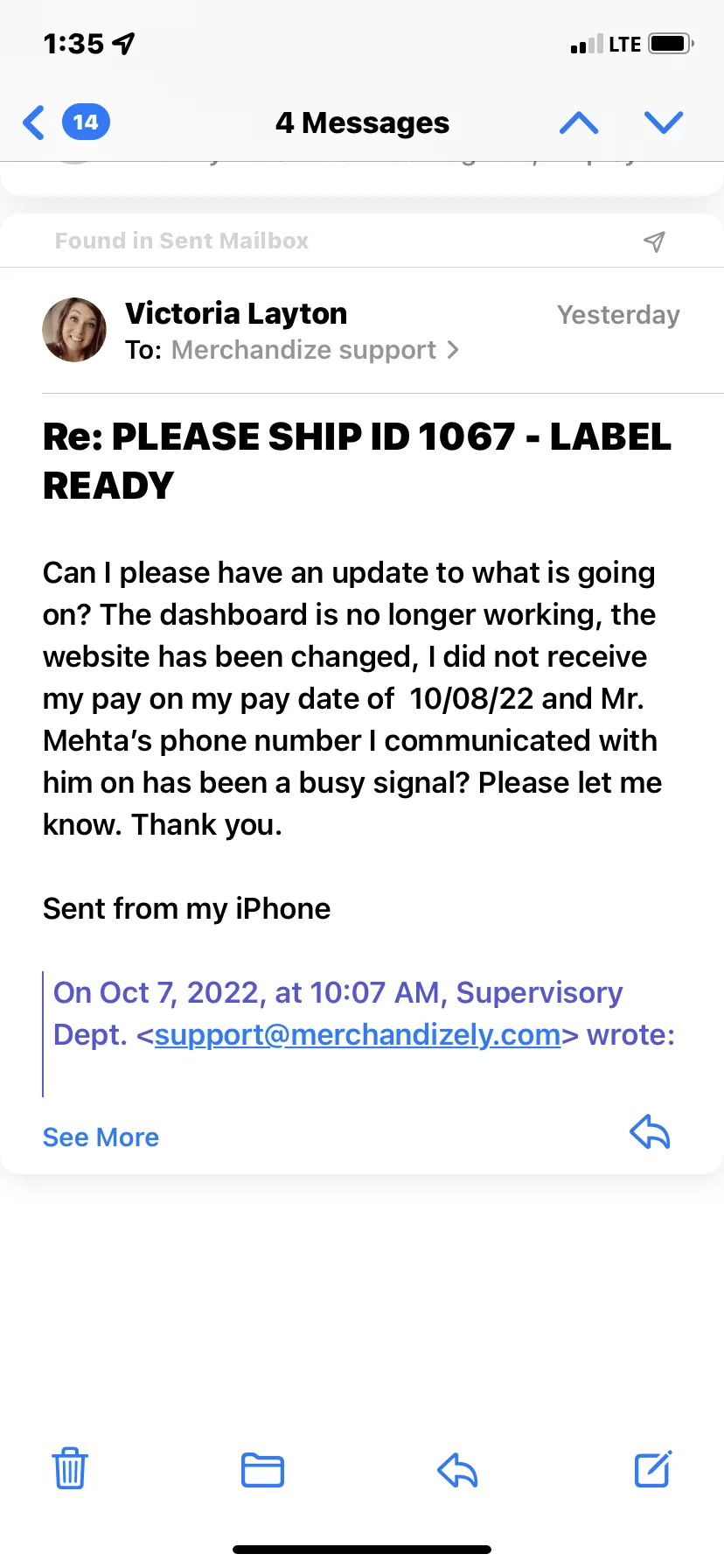Image resolution: width=724 pixels, height=1568 pixels.
Task: Open Merchandize support recipient details
Action: 315,350
